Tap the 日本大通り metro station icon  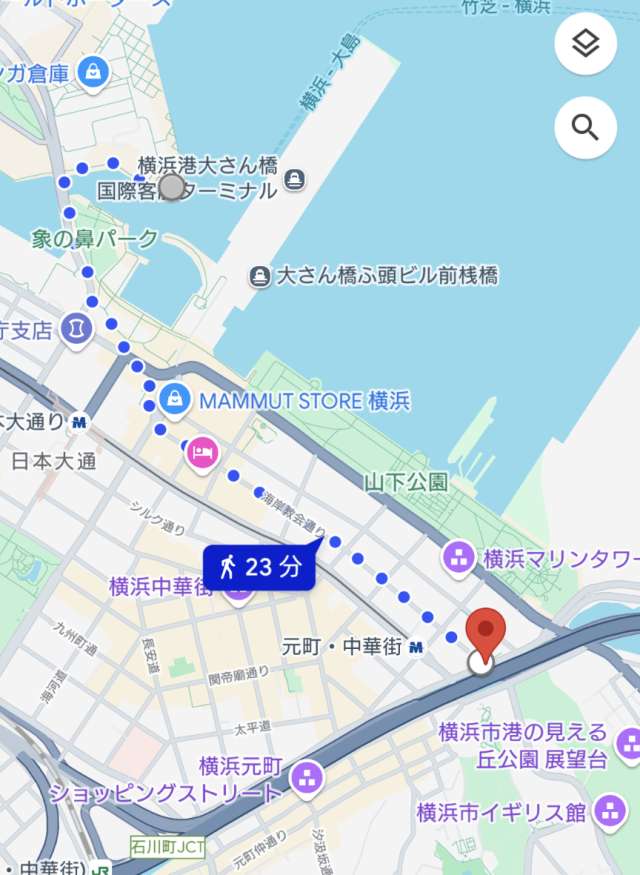click(79, 423)
